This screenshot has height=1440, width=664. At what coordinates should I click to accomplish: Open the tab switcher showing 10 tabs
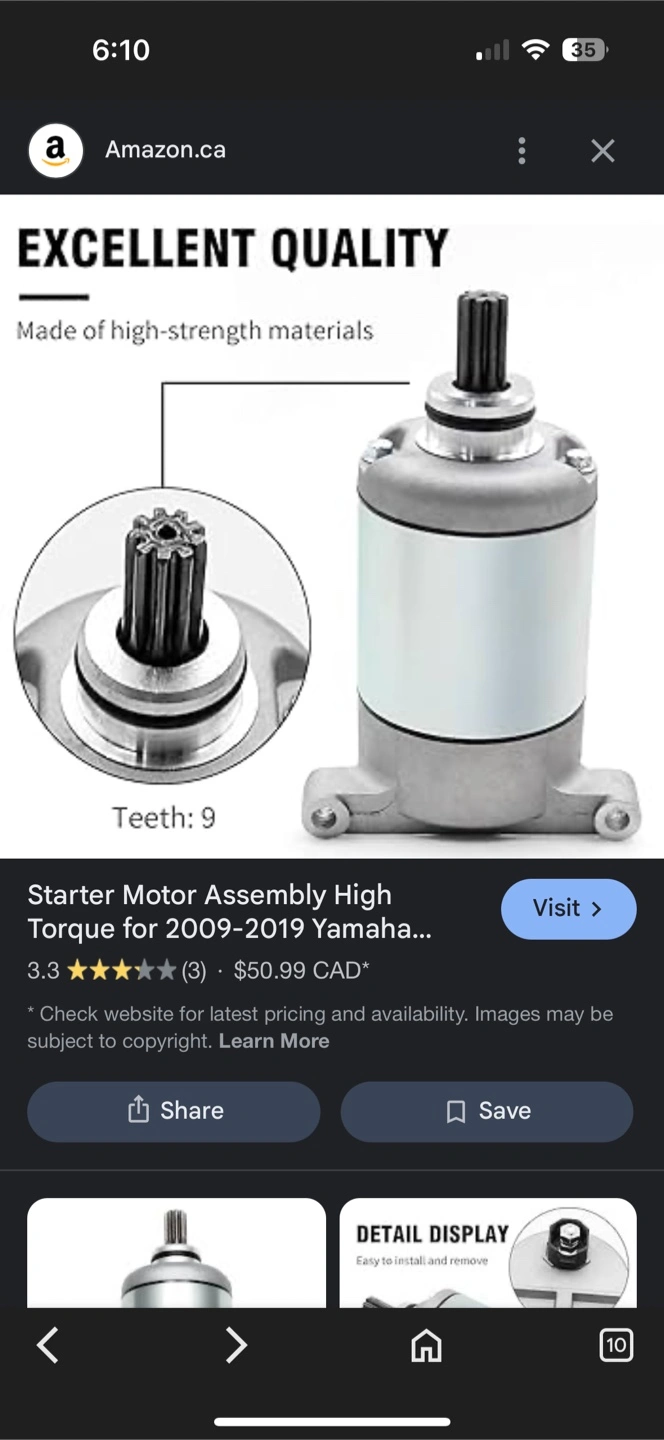click(616, 1345)
